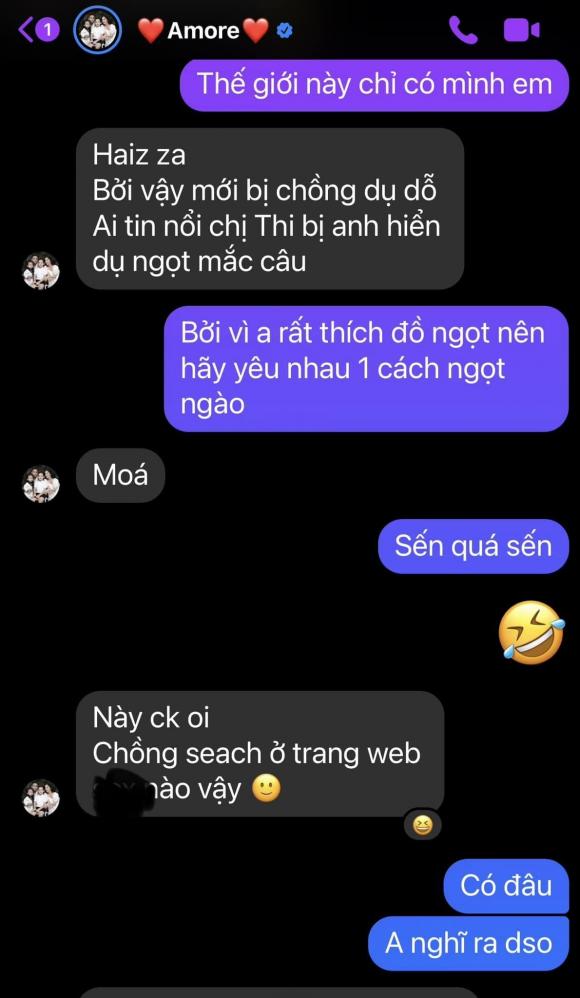Start a voice call with Amore
The image size is (580, 998).
click(463, 30)
